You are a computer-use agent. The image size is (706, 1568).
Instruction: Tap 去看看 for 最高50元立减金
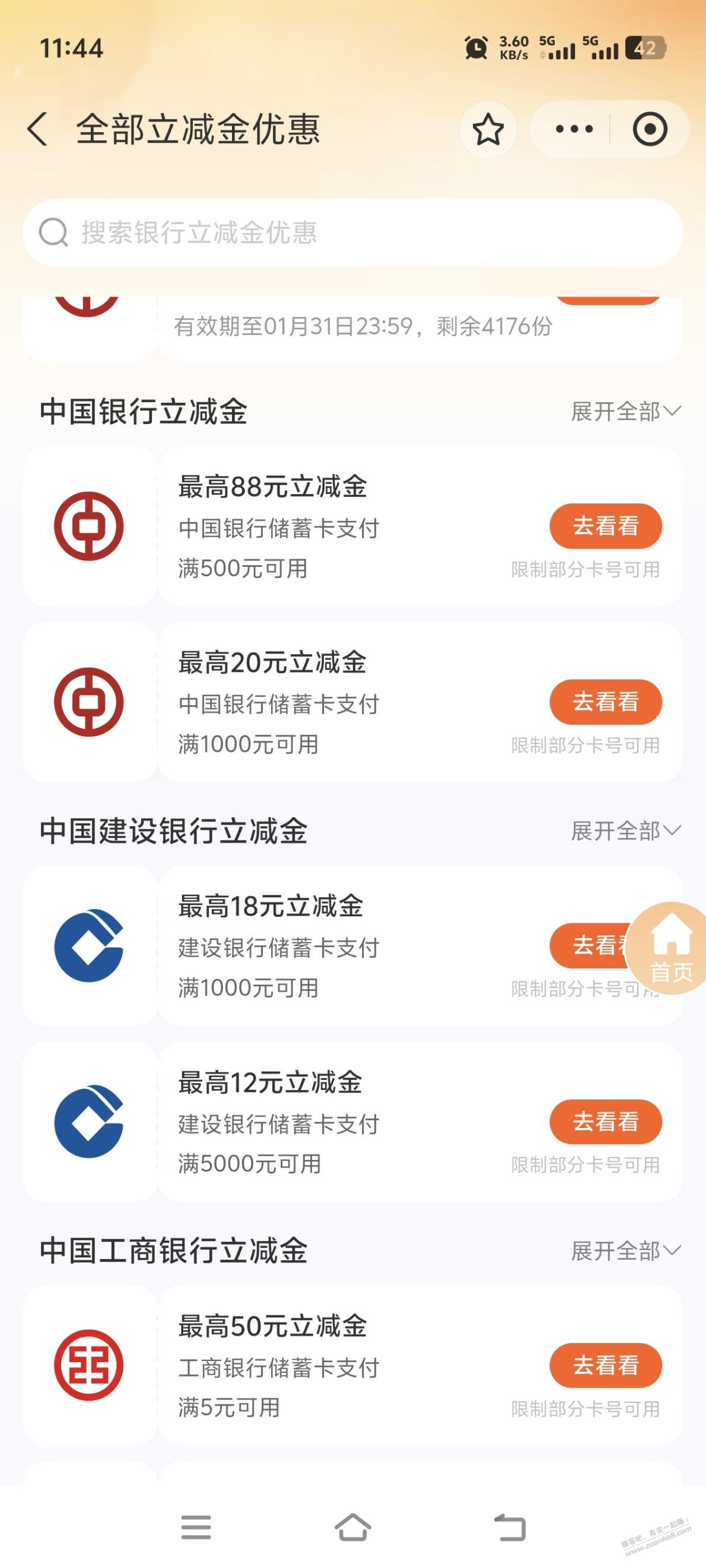pyautogui.click(x=605, y=1365)
